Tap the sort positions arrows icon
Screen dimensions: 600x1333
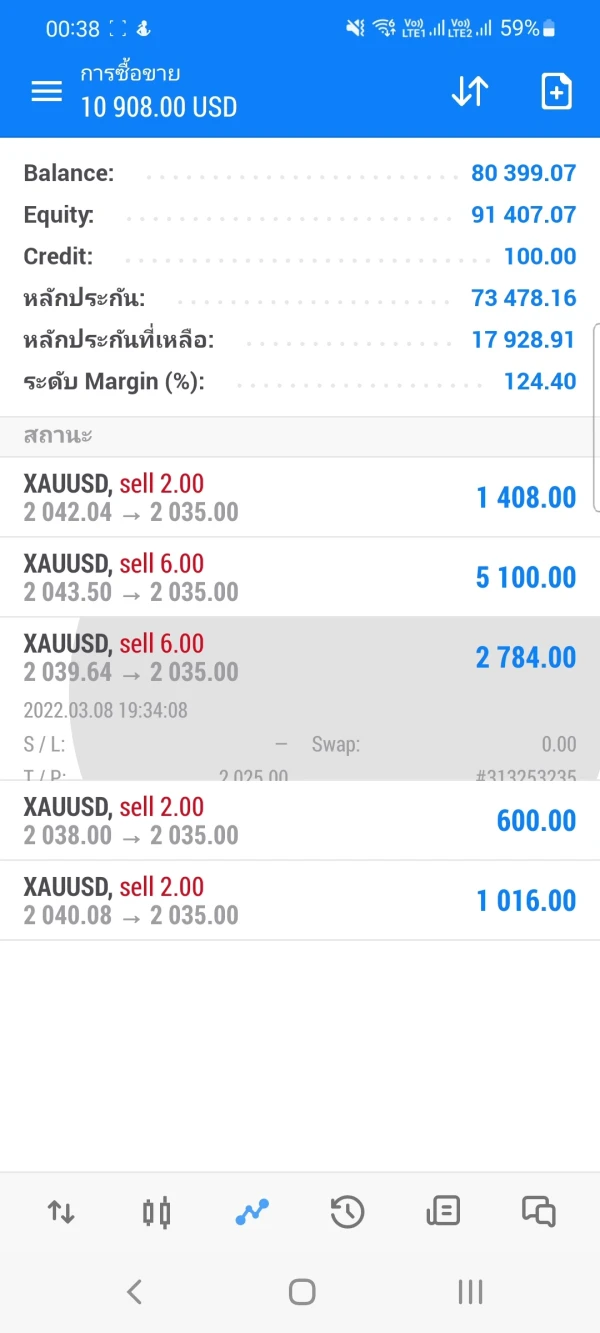click(469, 91)
